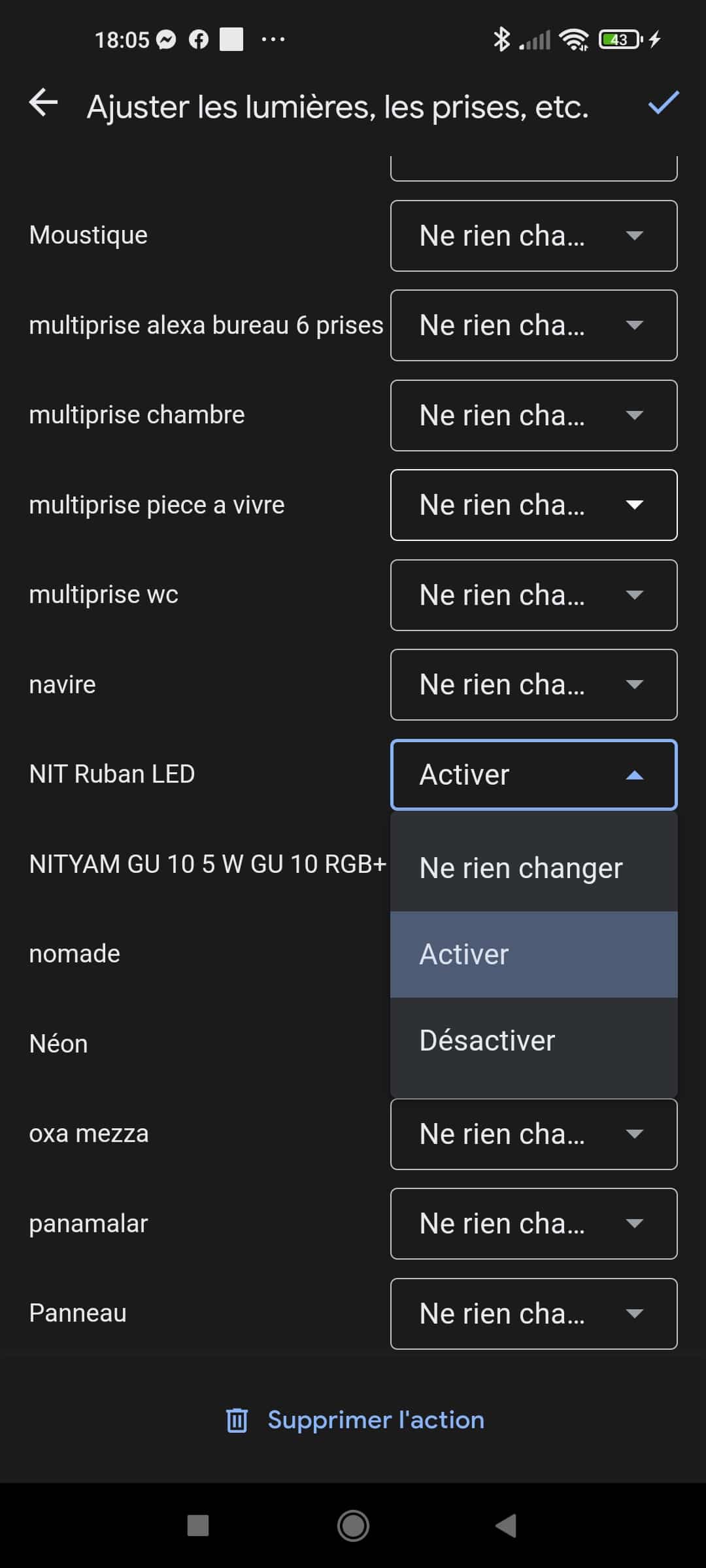Open the Panneau dropdown
Screen dimensions: 706x1568
click(533, 1314)
